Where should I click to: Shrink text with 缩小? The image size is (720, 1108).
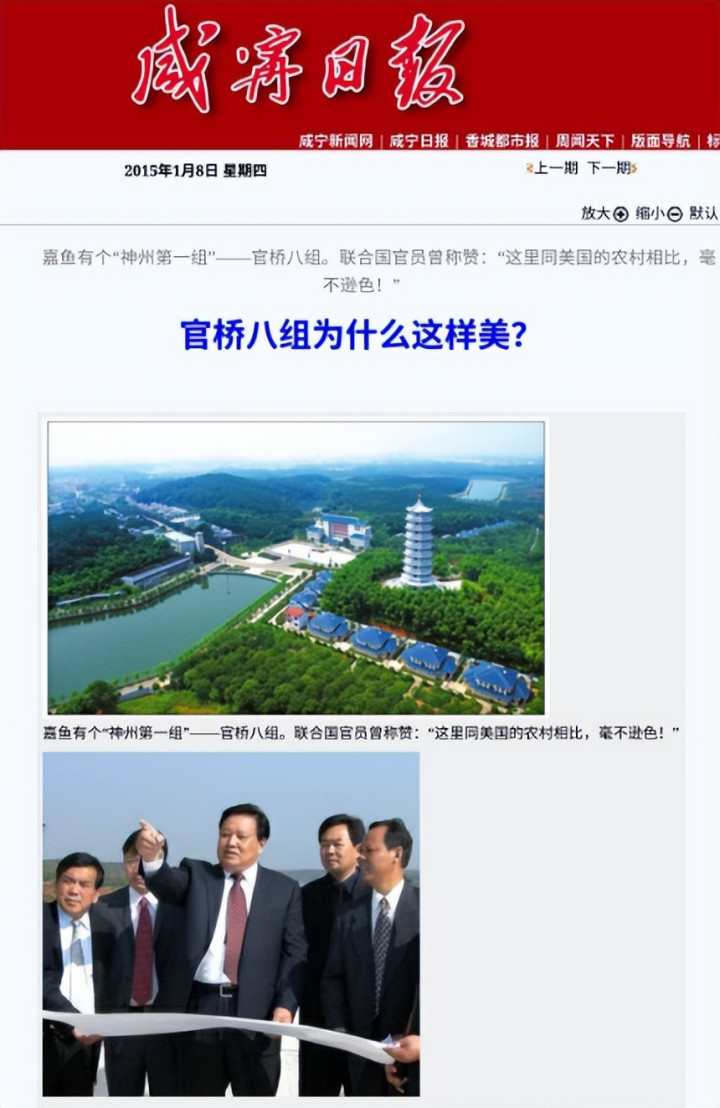(x=659, y=213)
